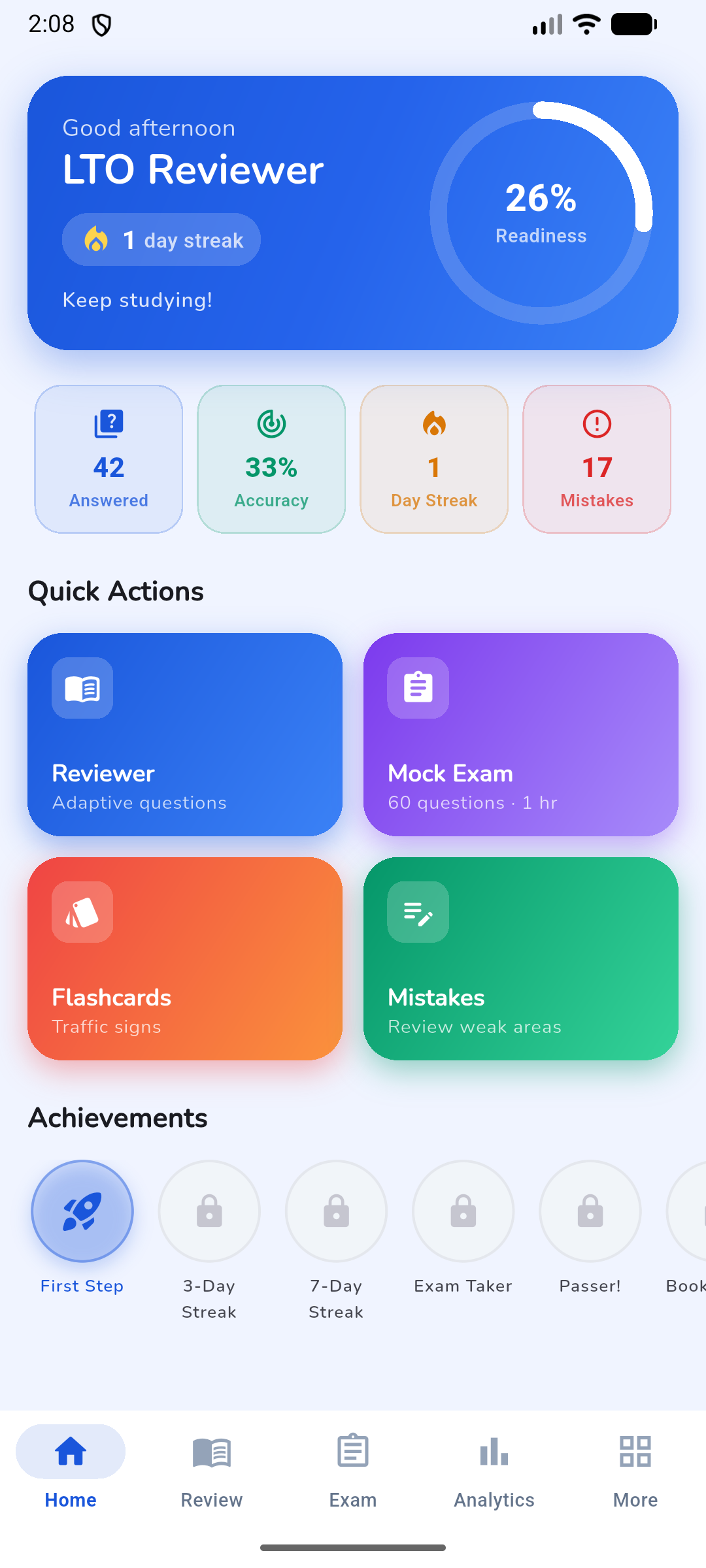Tap the 1 day streak pill badge
This screenshot has height=1568, width=706.
pyautogui.click(x=161, y=240)
